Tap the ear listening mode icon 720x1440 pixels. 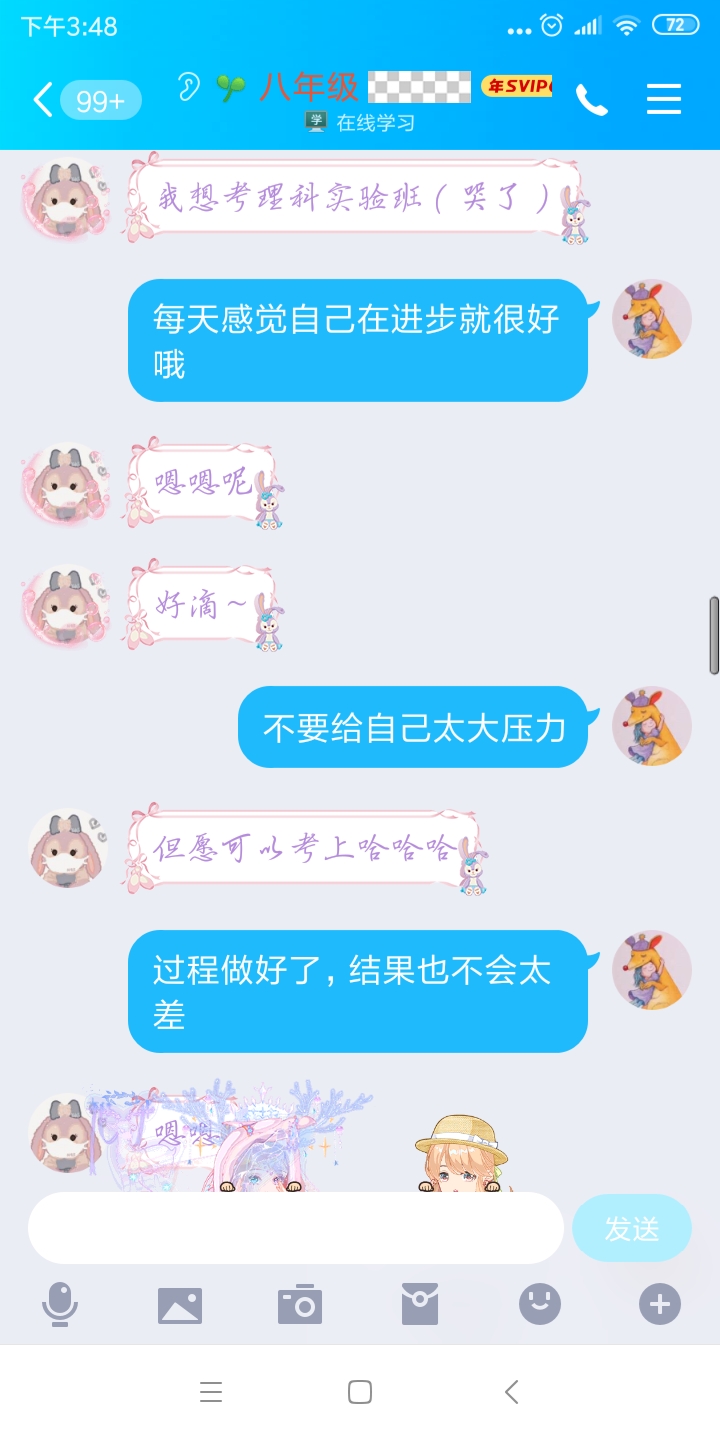click(x=188, y=87)
